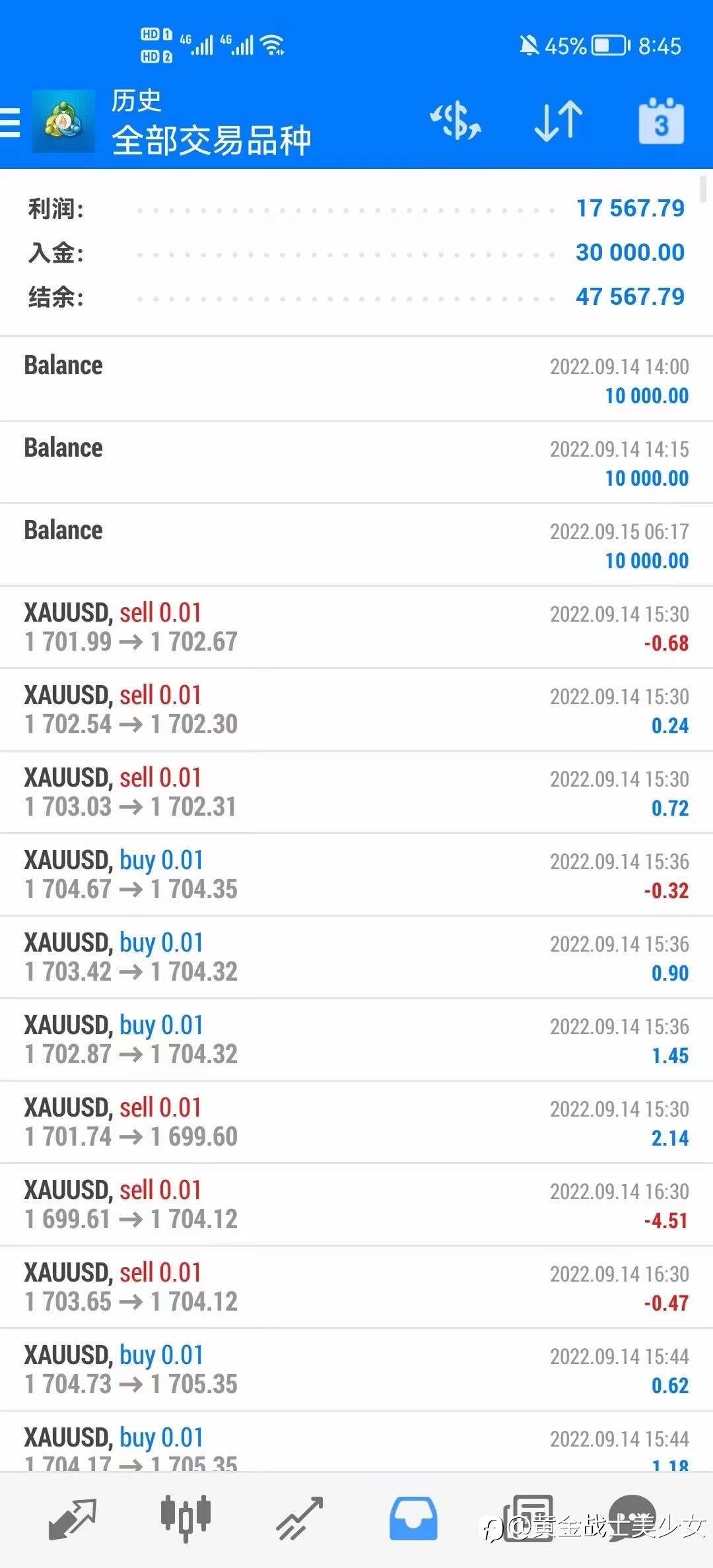The image size is (713, 1568).
Task: Switch to the candlestick Chart tab
Action: point(186,1518)
